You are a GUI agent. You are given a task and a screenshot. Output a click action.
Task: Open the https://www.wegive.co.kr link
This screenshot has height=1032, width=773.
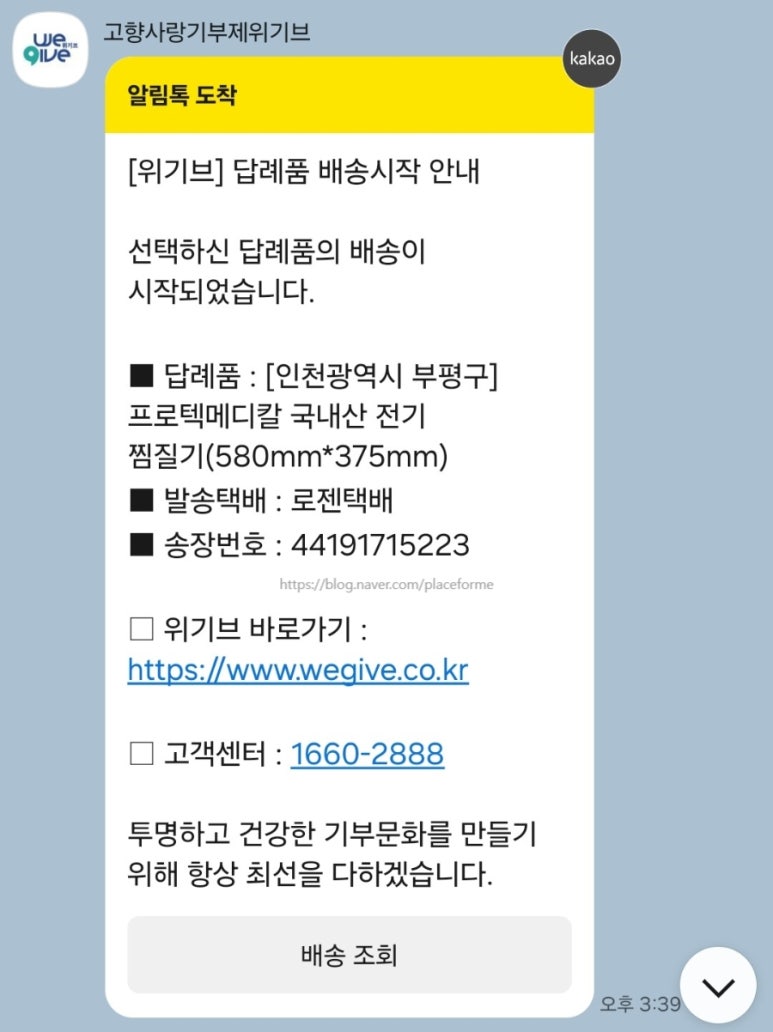point(298,670)
